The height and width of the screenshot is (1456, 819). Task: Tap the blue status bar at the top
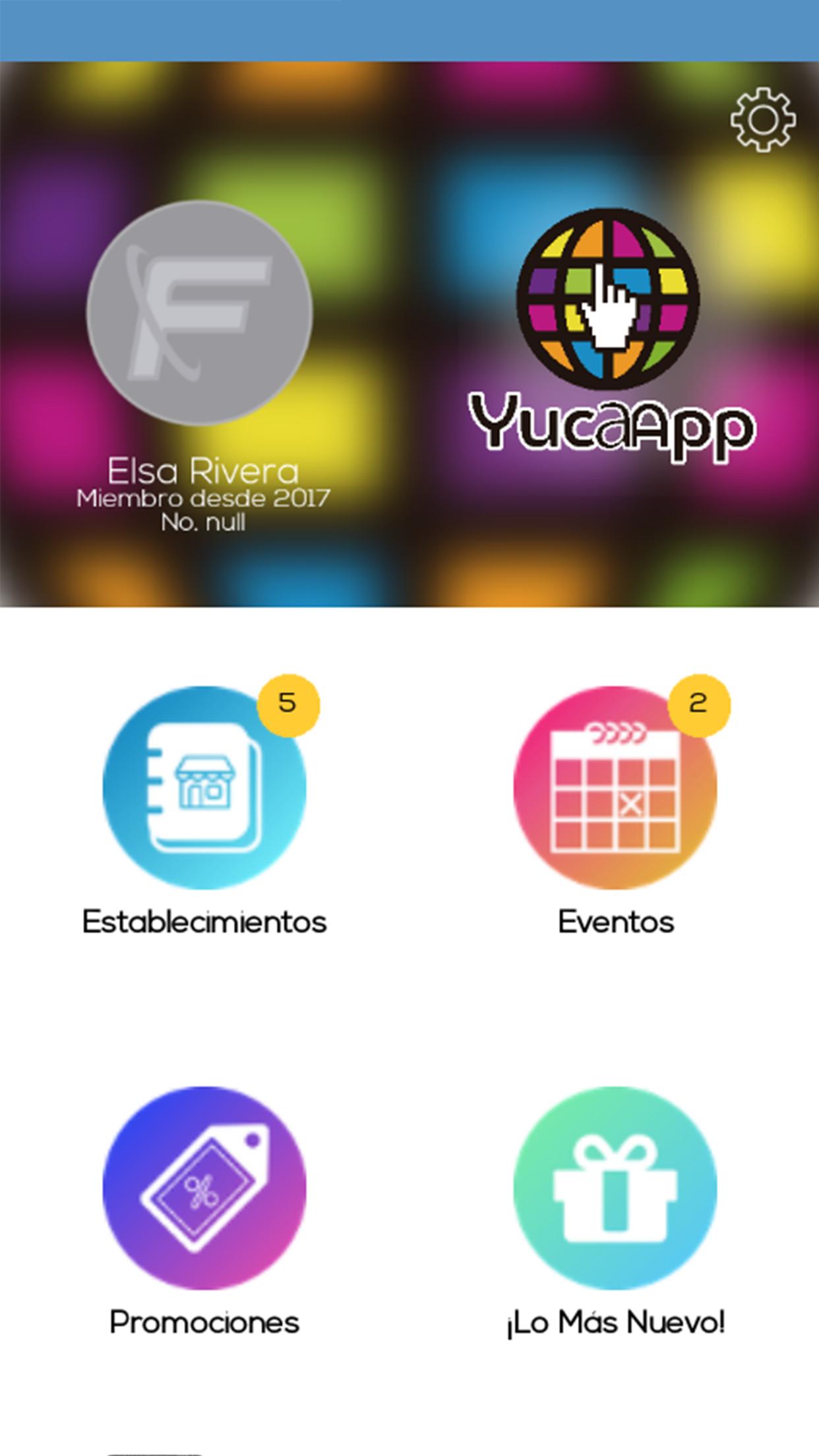(409, 29)
